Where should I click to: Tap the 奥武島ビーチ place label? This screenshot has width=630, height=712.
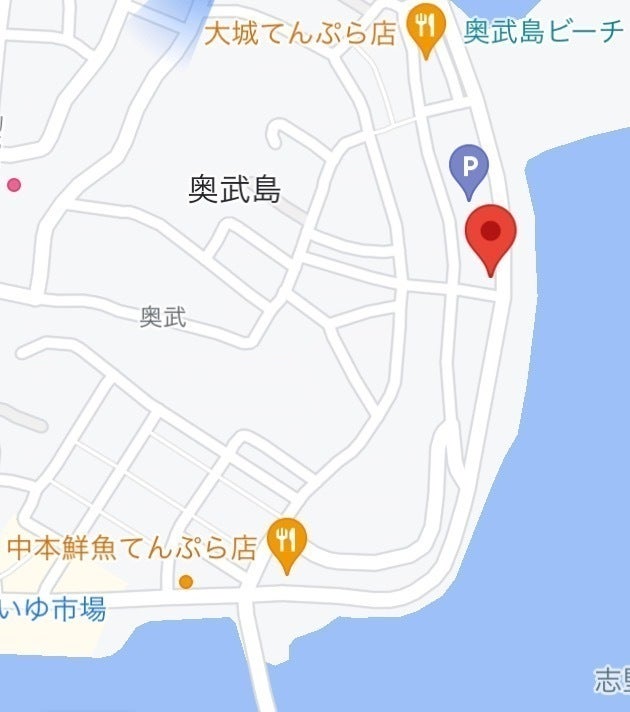pyautogui.click(x=543, y=31)
